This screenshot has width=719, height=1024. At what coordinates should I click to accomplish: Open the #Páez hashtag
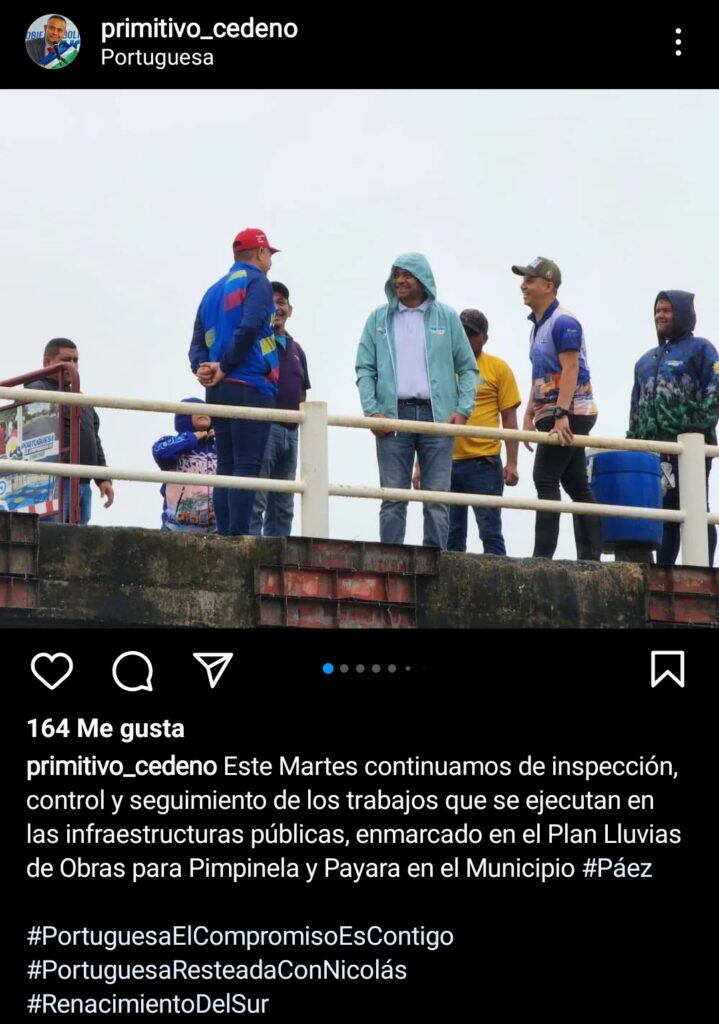point(617,868)
